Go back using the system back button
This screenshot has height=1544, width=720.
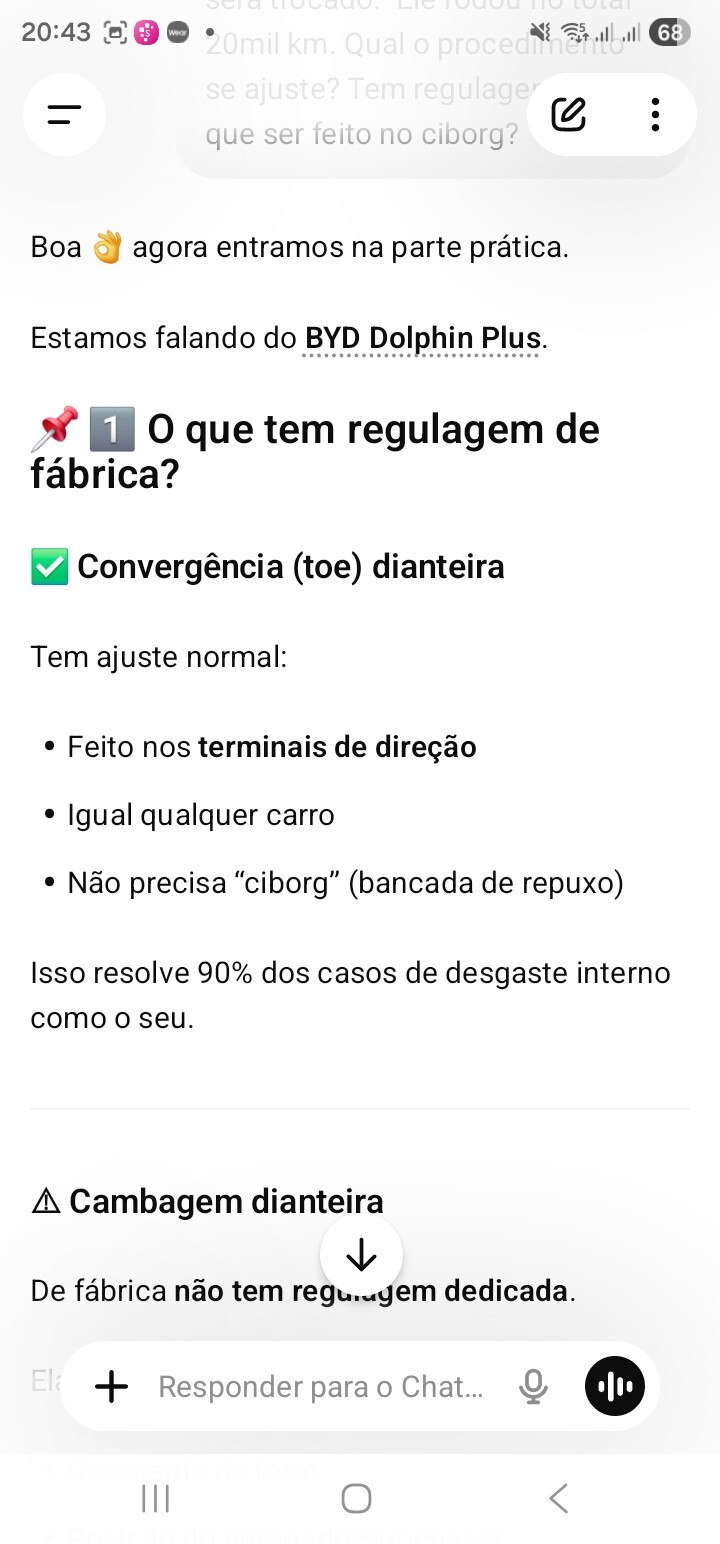tap(558, 1498)
